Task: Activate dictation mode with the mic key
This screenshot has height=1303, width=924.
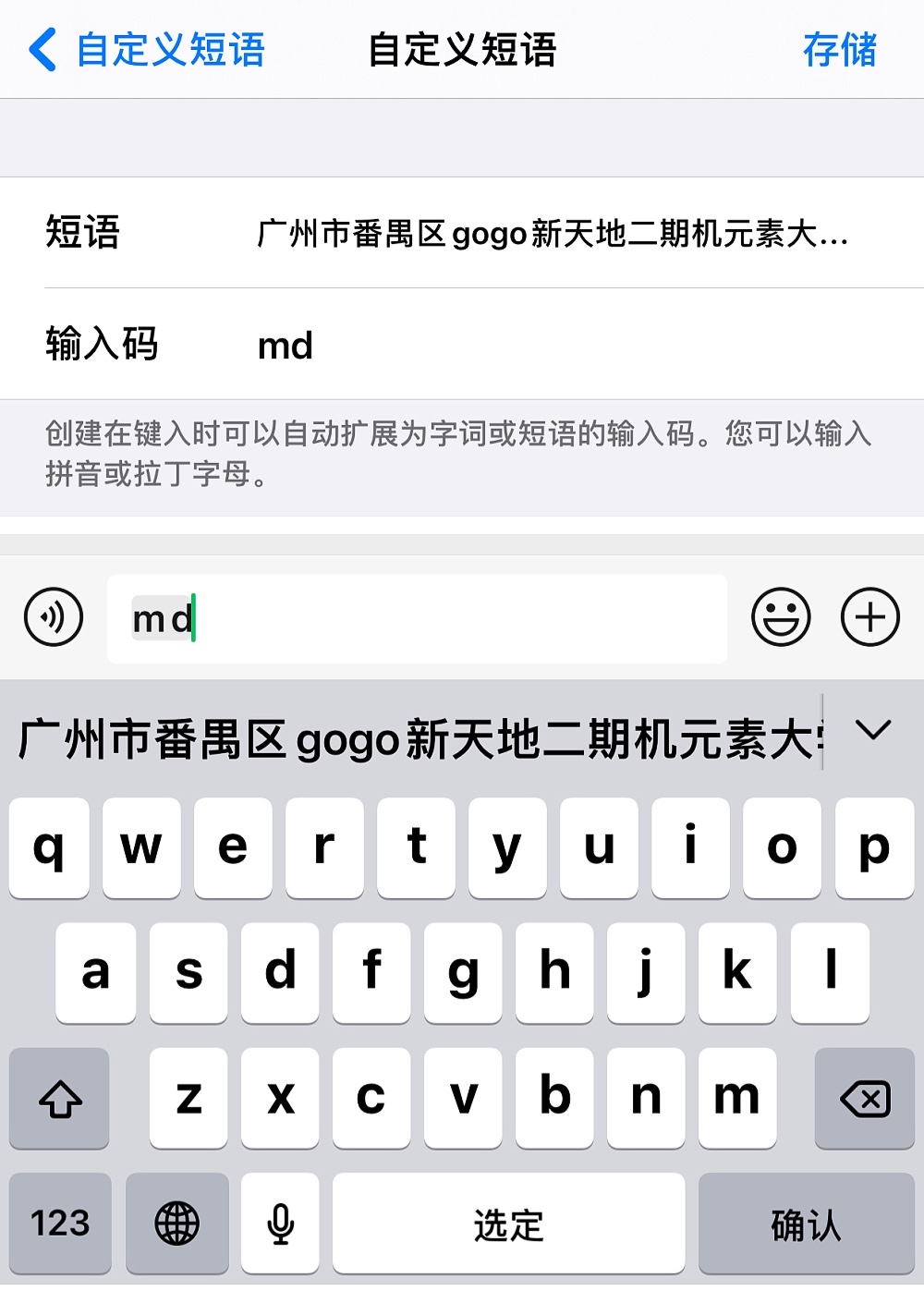Action: pos(280,1224)
